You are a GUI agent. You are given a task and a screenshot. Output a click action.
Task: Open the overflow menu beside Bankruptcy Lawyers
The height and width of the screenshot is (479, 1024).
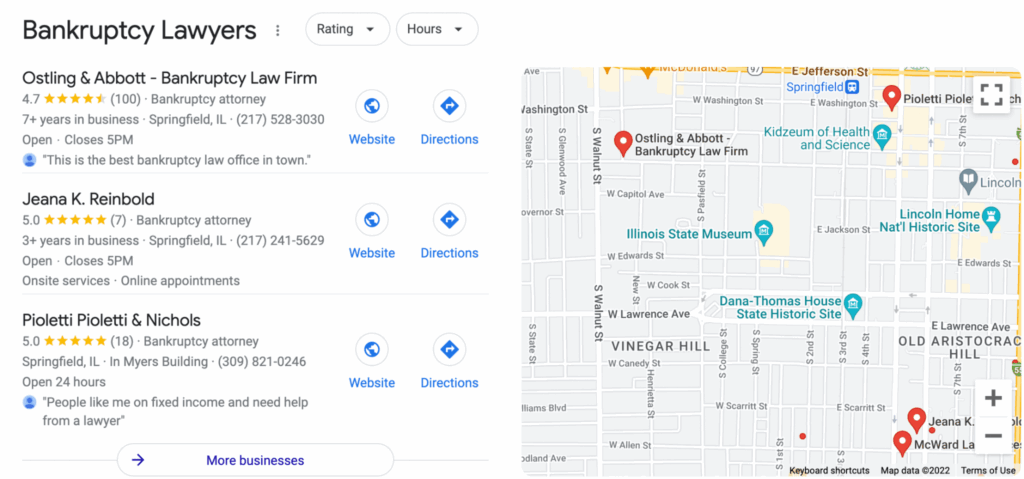point(278,31)
